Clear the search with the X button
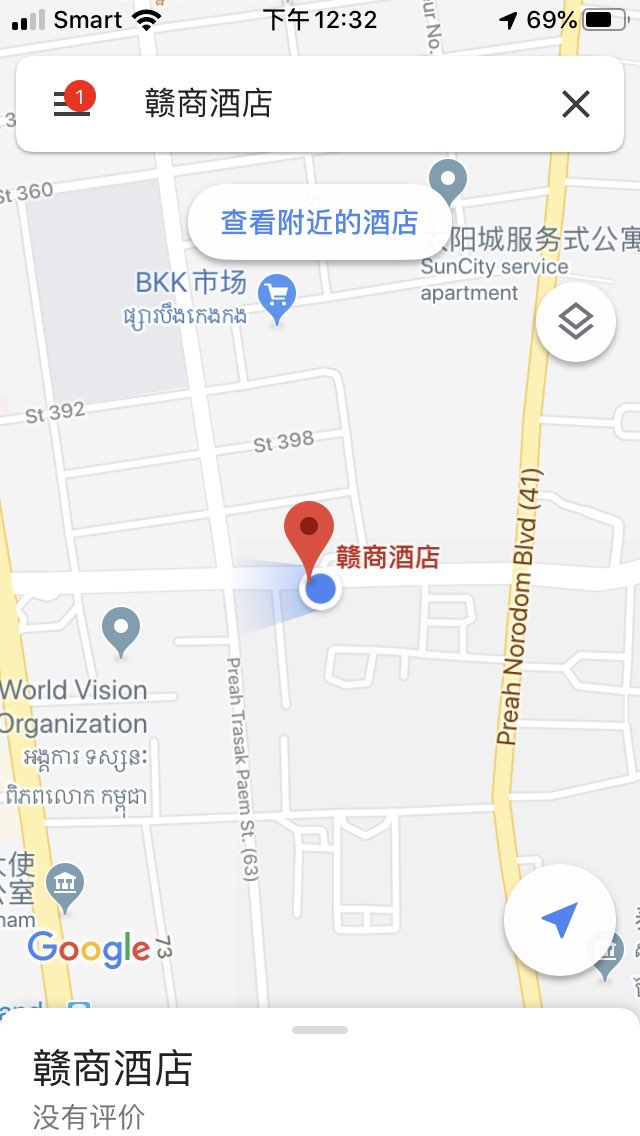Image resolution: width=640 pixels, height=1136 pixels. 575,104
